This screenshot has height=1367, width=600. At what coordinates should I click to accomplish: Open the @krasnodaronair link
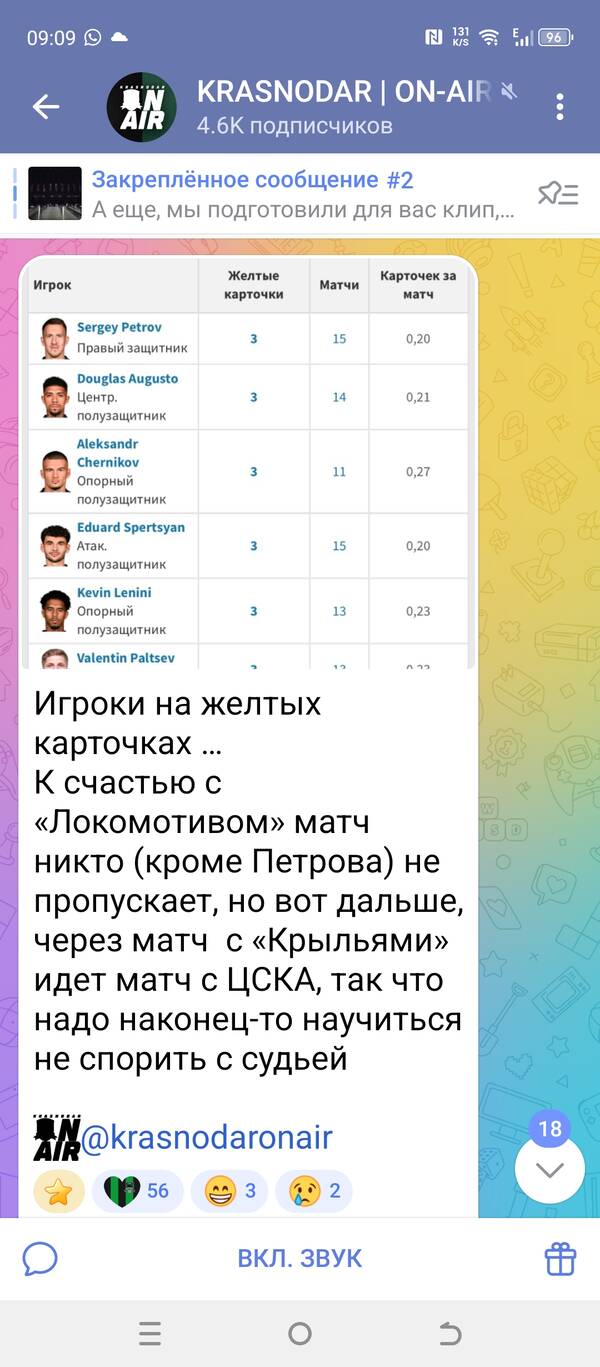[206, 1137]
